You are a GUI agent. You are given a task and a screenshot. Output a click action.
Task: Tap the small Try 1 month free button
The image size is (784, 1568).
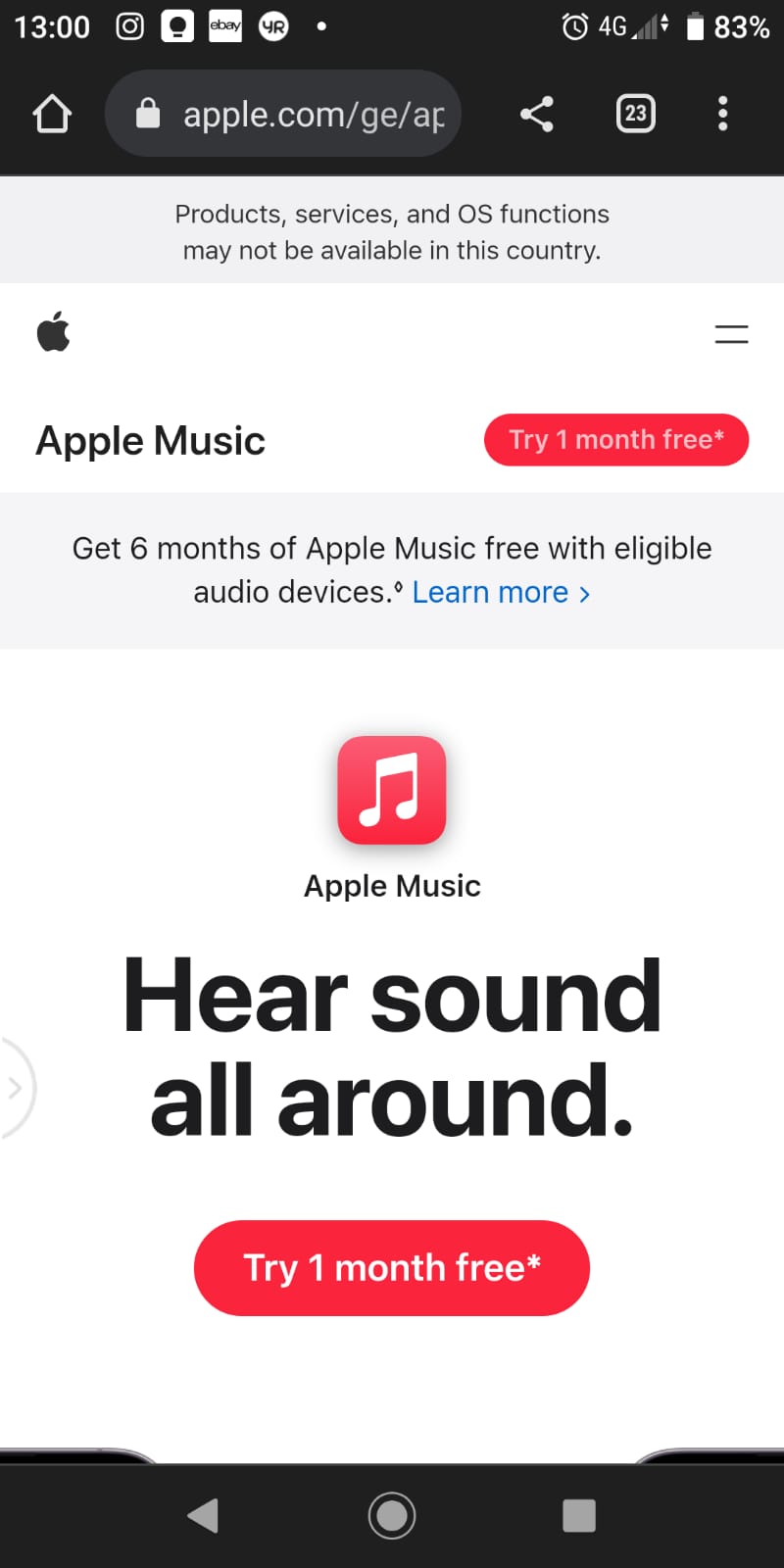615,440
